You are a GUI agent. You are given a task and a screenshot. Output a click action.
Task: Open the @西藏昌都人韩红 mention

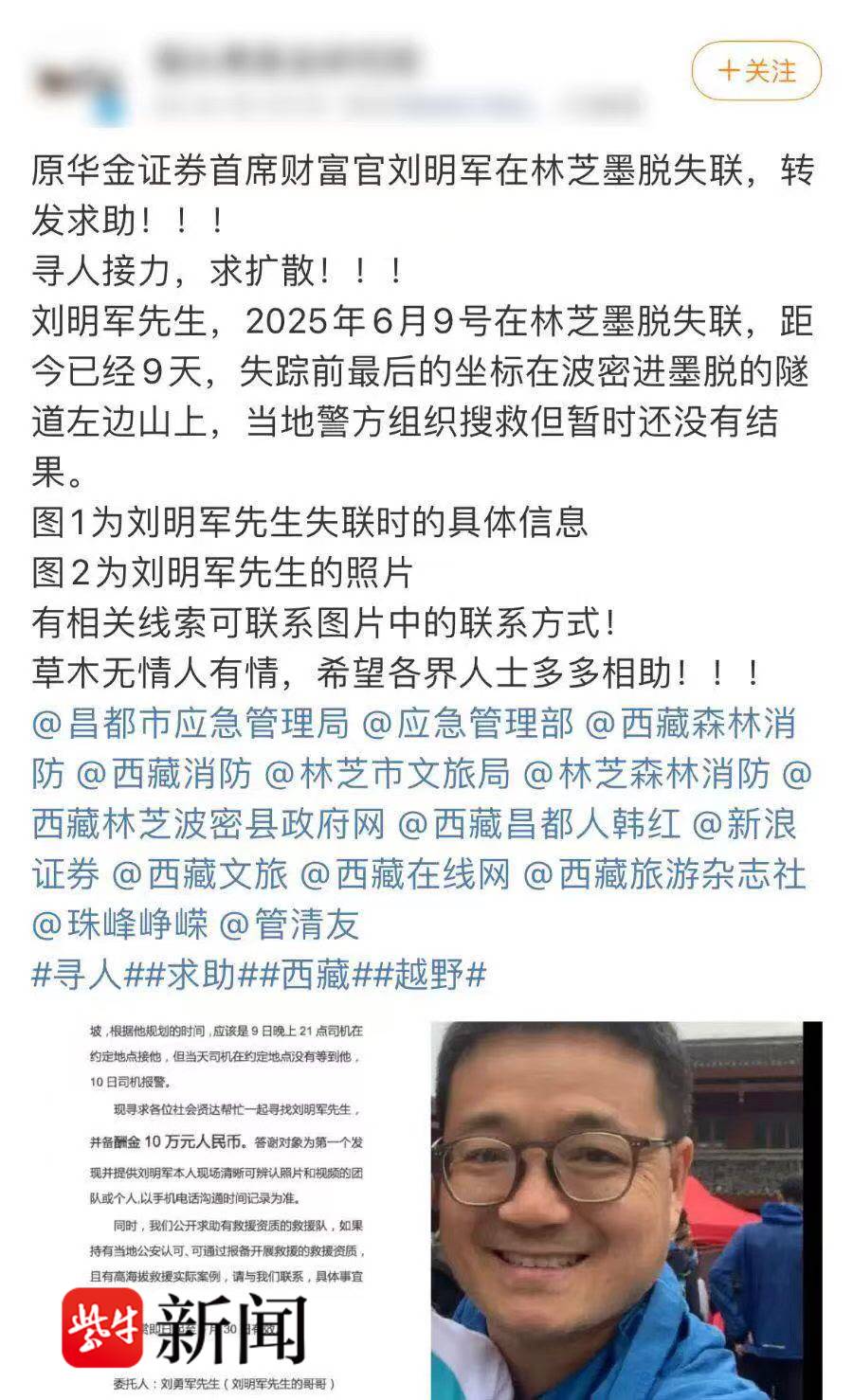pyautogui.click(x=539, y=824)
